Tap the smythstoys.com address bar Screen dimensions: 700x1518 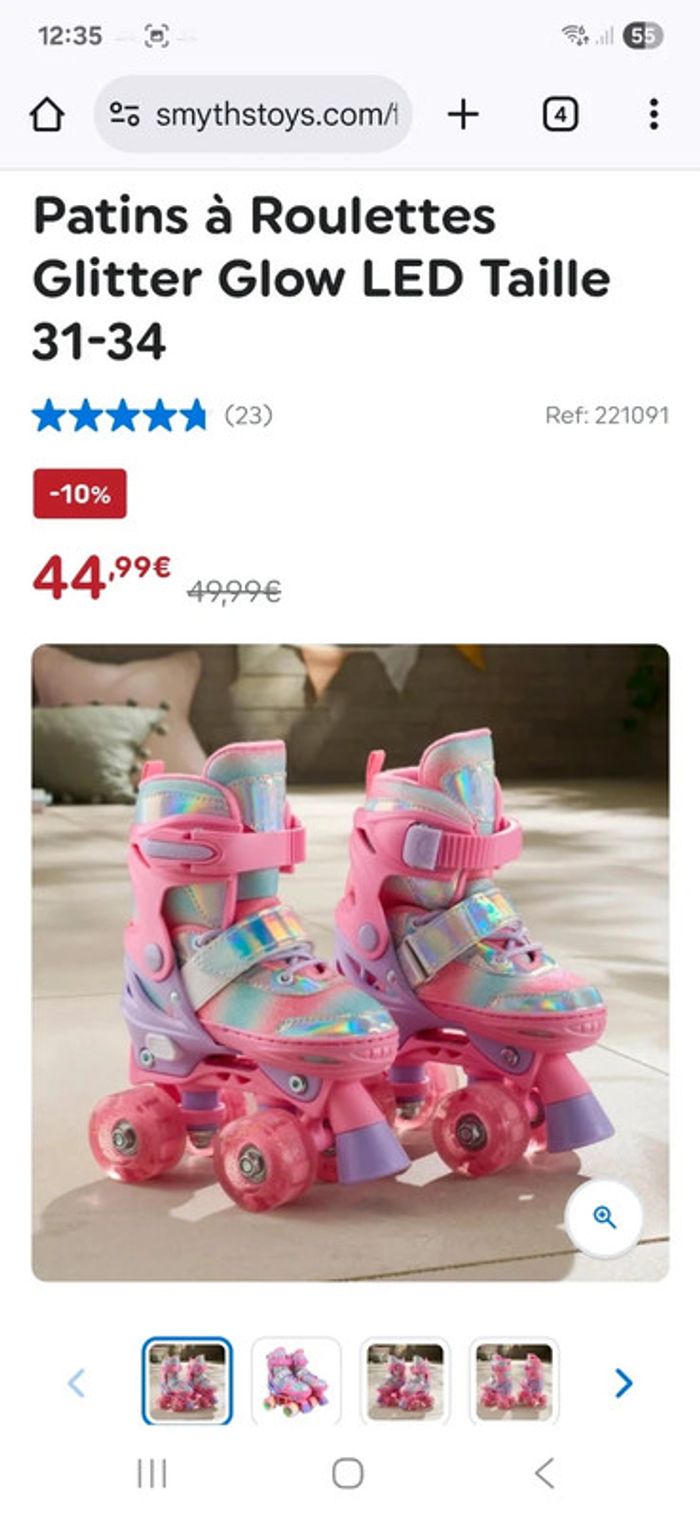253,115
